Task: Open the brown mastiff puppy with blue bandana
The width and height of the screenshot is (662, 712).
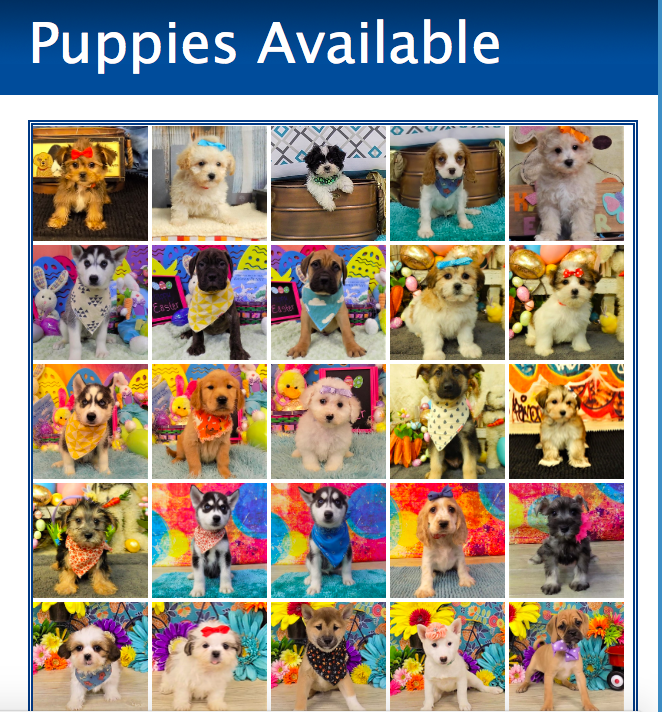Action: coord(328,302)
